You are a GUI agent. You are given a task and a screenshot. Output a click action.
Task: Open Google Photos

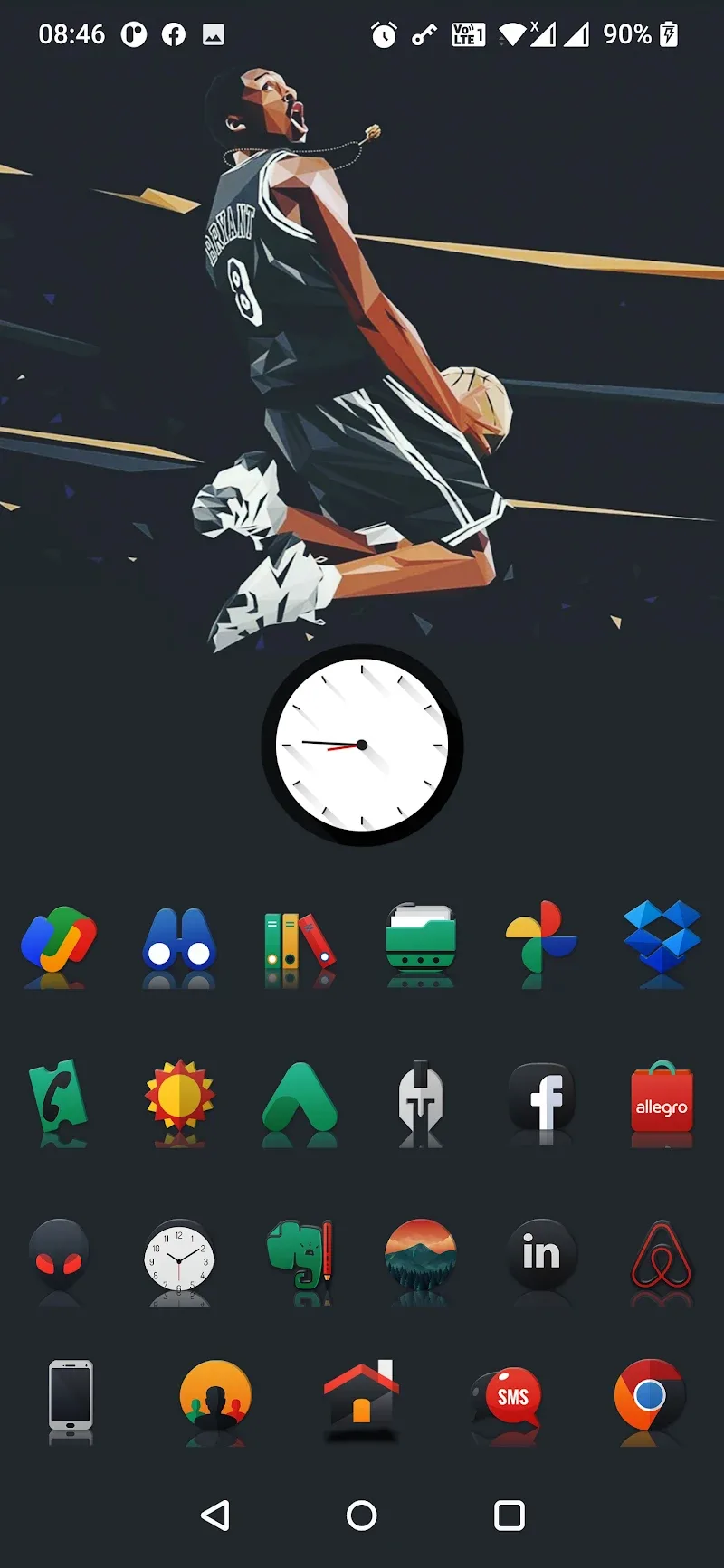coord(541,939)
